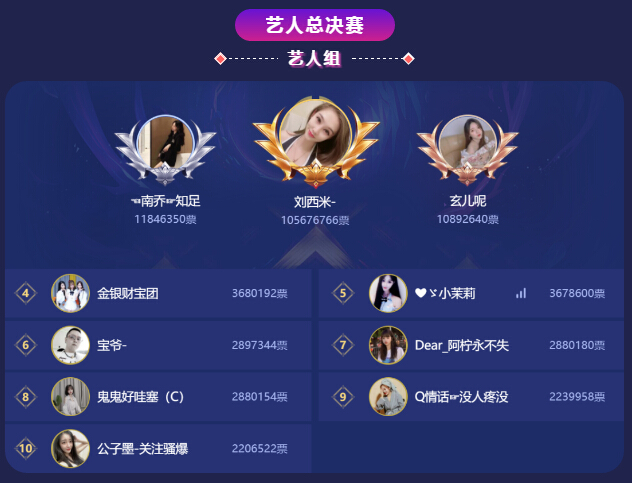632x483 pixels.
Task: Select rank 9 row Q情话☞没人疼没
Action: pyautogui.click(x=472, y=397)
